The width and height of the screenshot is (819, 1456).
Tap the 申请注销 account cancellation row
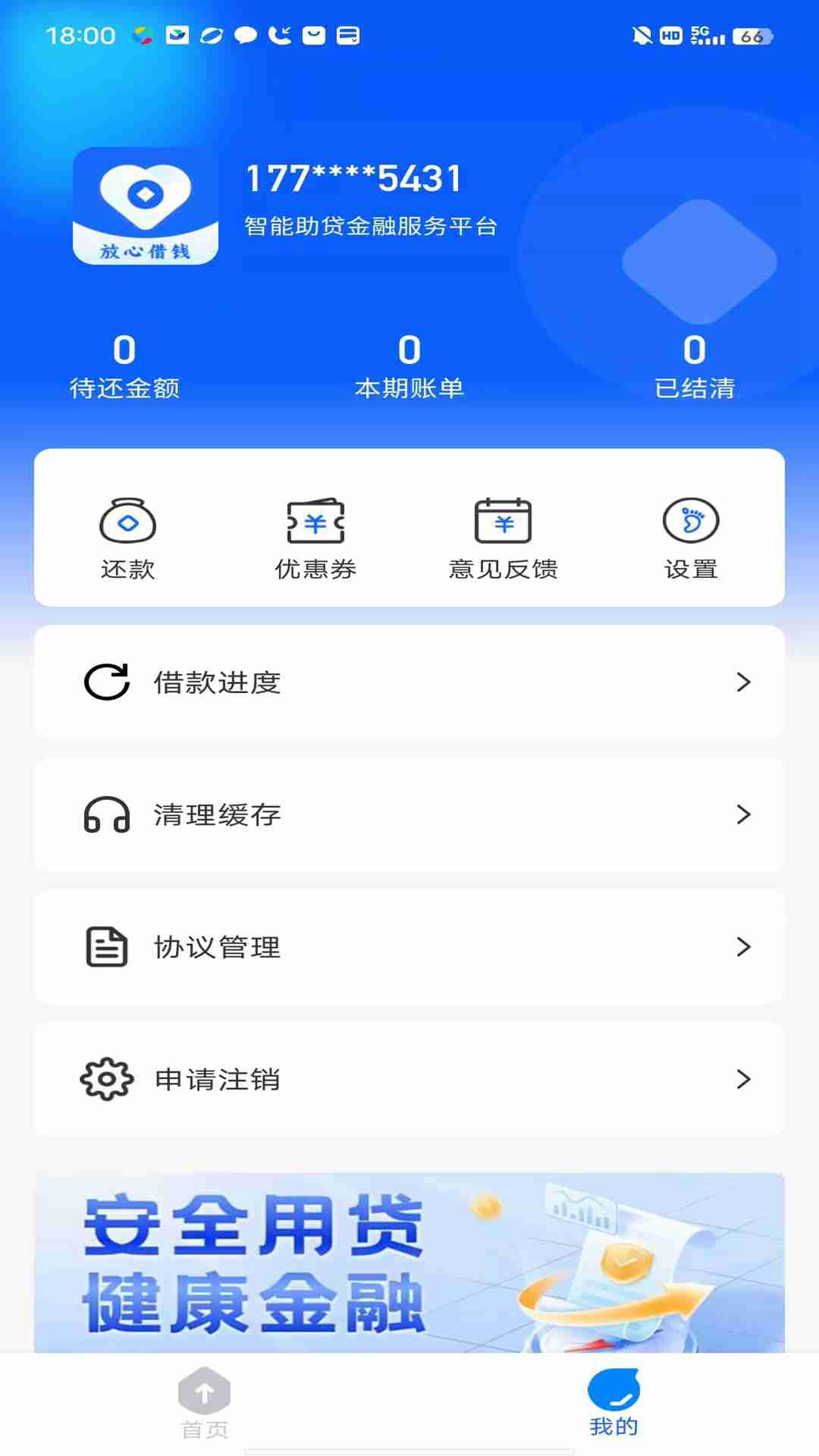409,1079
